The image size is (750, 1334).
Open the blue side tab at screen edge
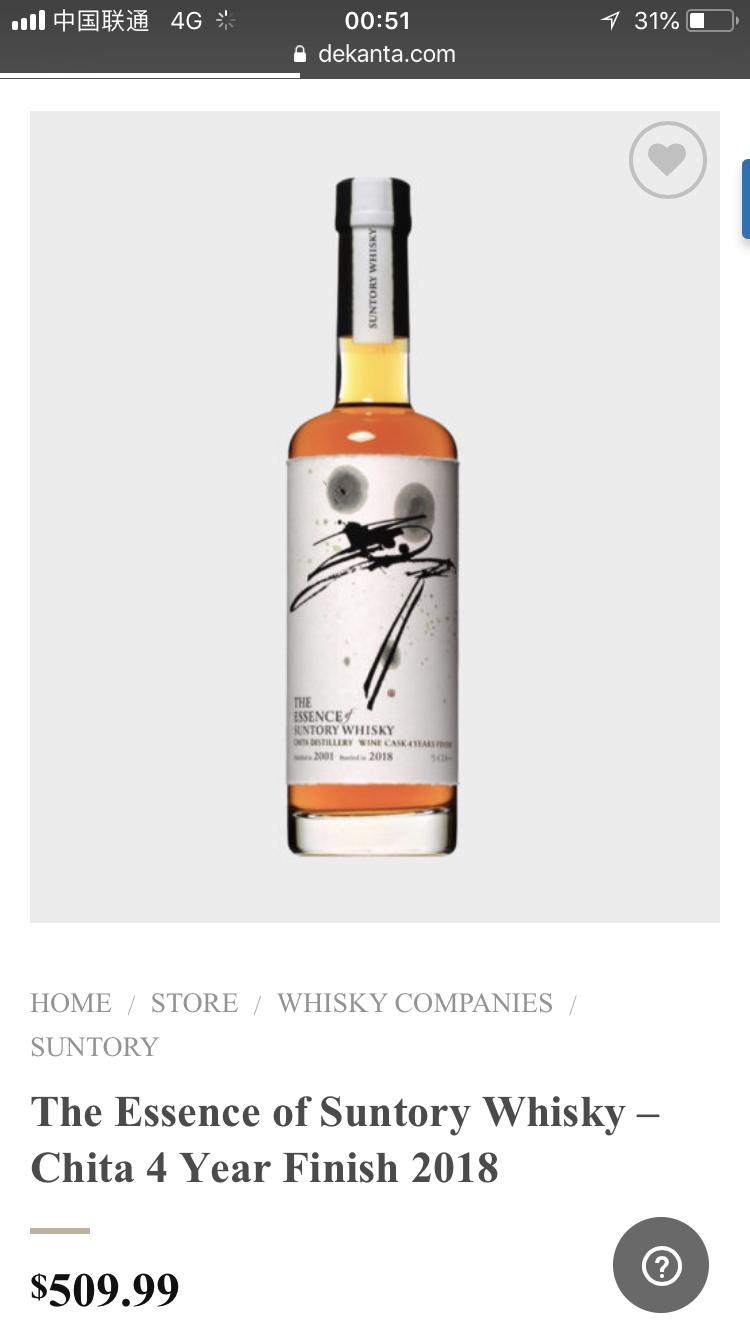coord(745,199)
